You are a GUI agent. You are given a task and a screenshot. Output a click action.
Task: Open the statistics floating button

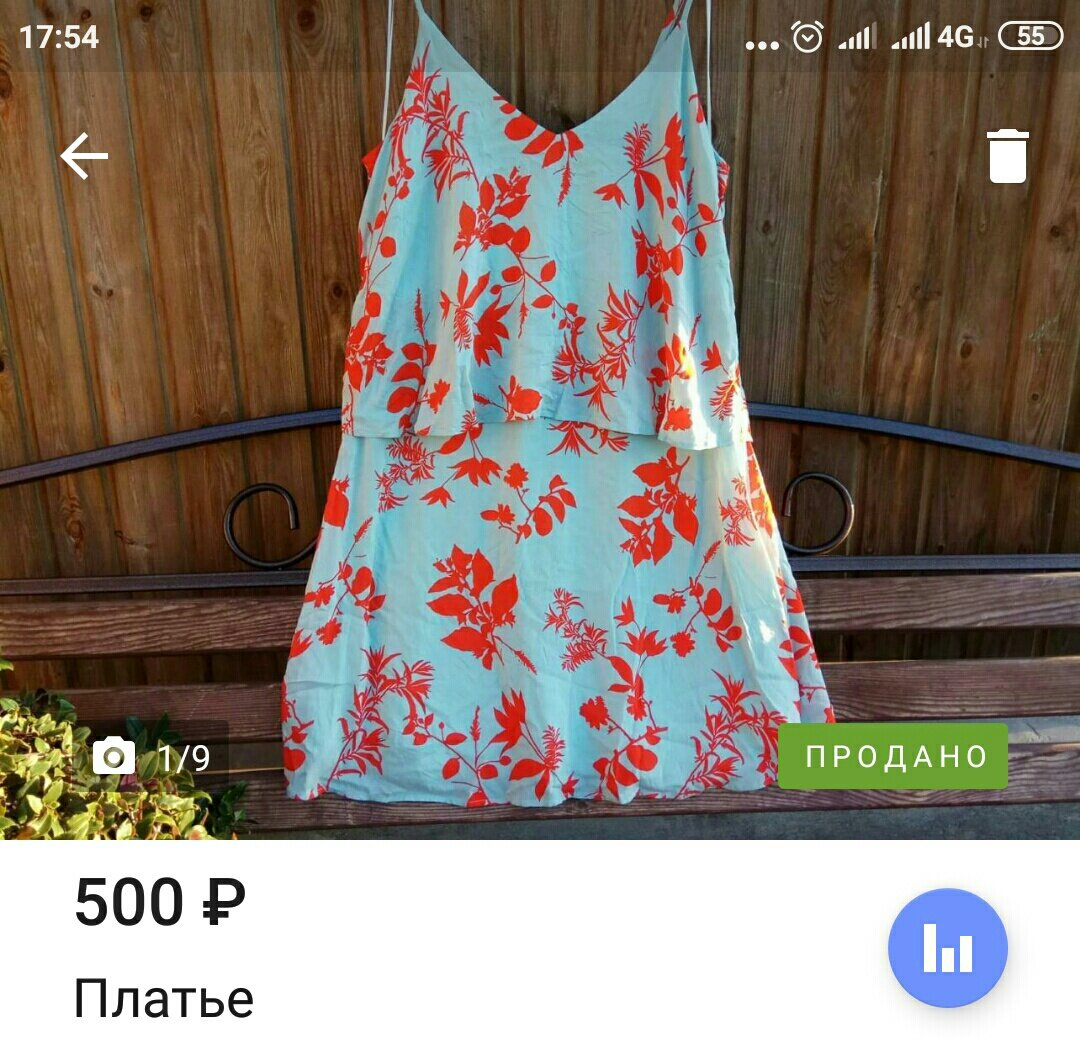pyautogui.click(x=947, y=947)
